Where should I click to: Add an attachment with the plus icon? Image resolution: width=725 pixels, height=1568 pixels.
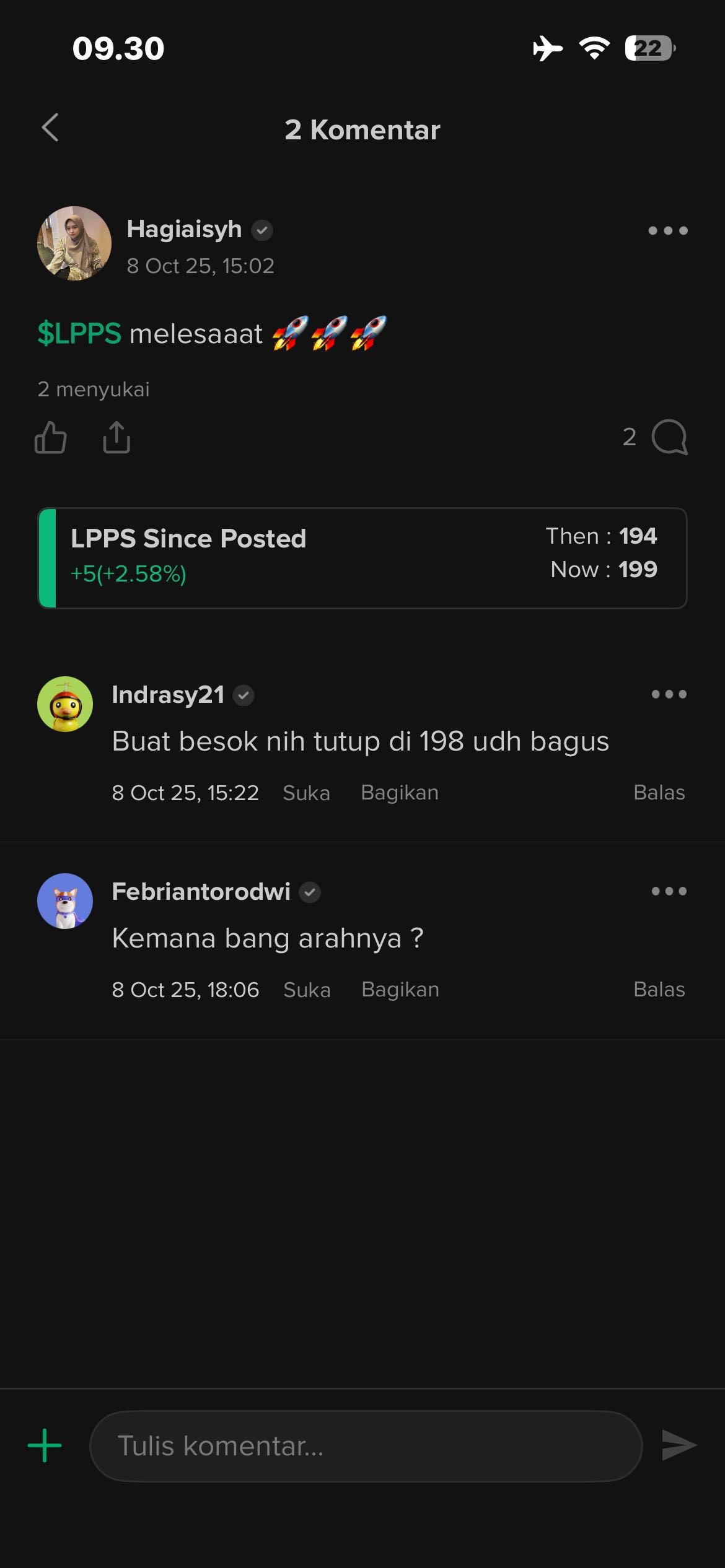click(45, 1446)
